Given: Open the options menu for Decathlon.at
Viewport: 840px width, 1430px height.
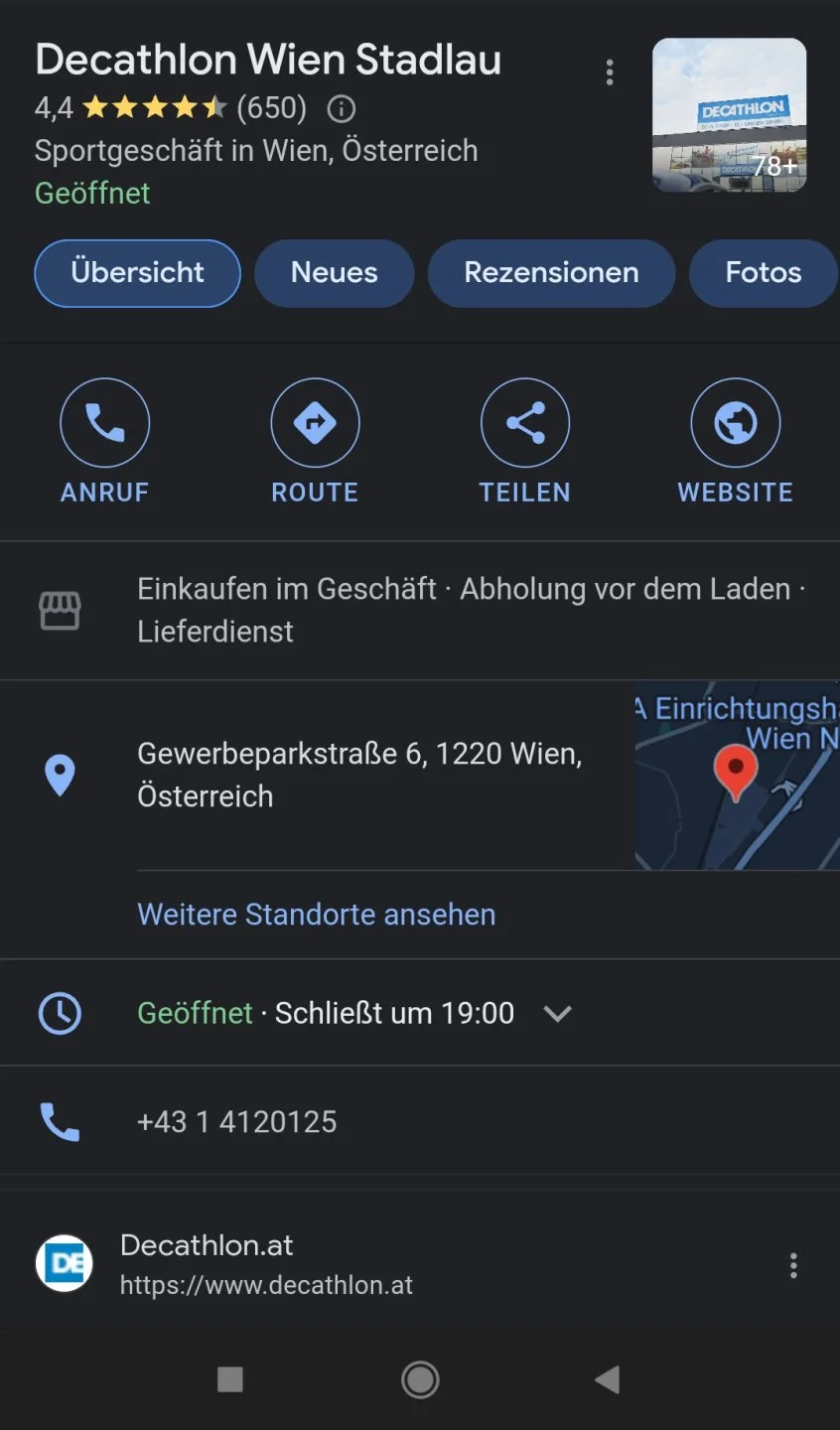Looking at the screenshot, I should point(793,1265).
